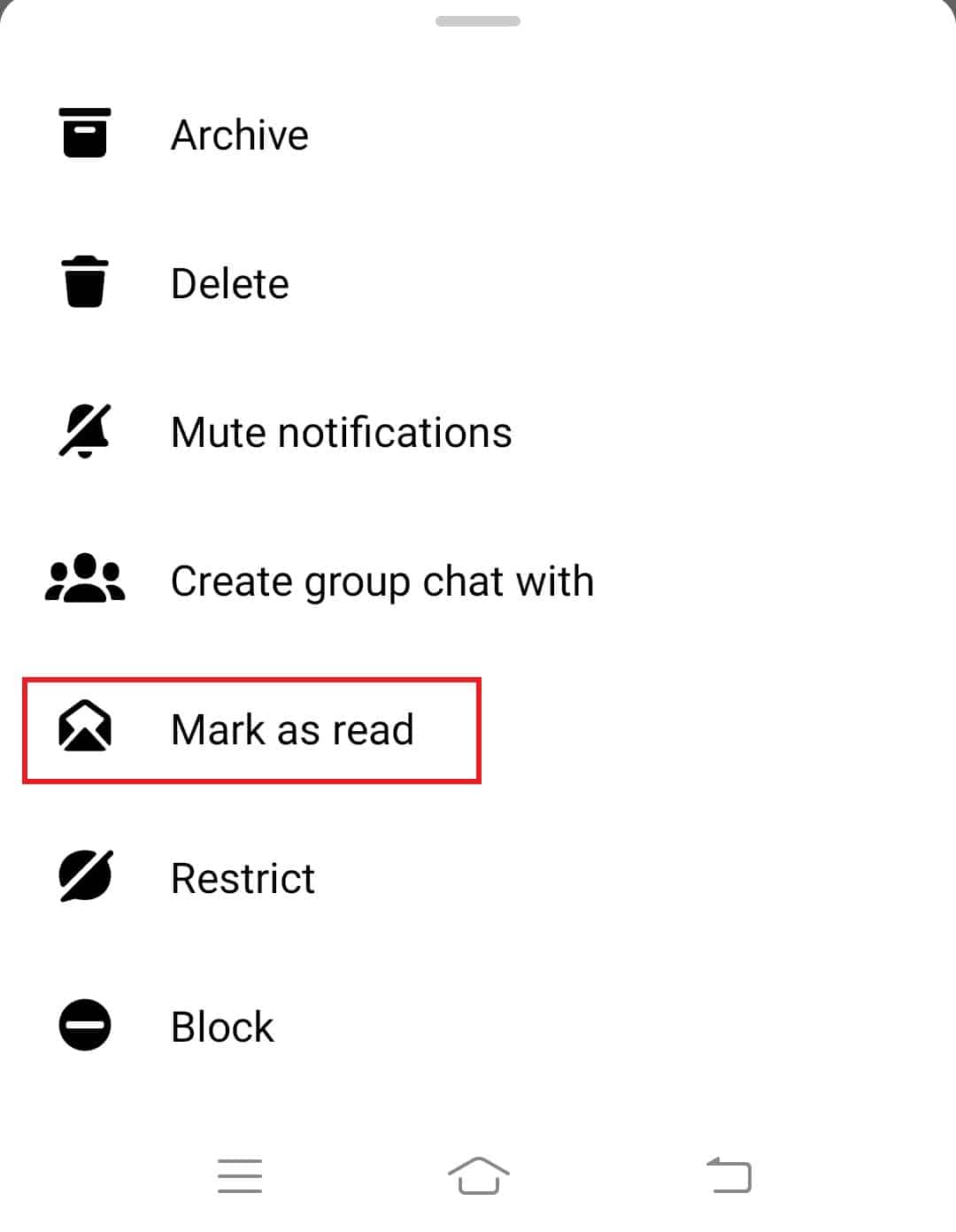Tap the Mark as read text label
This screenshot has height=1232, width=956.
coord(294,729)
